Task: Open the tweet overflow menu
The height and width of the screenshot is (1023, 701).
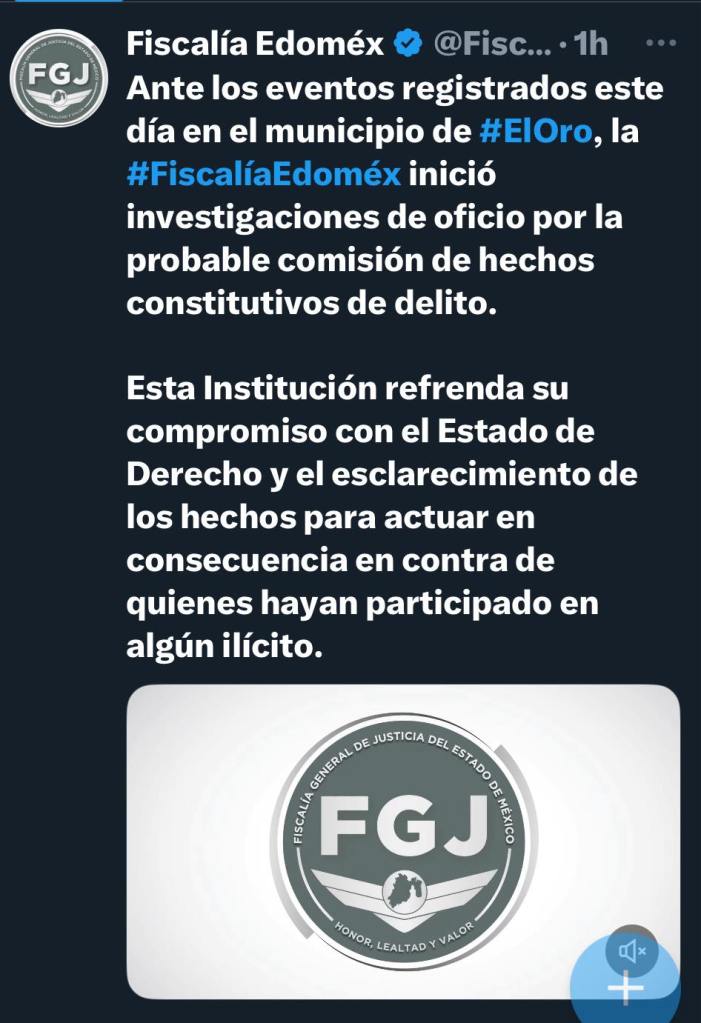Action: (x=660, y=44)
